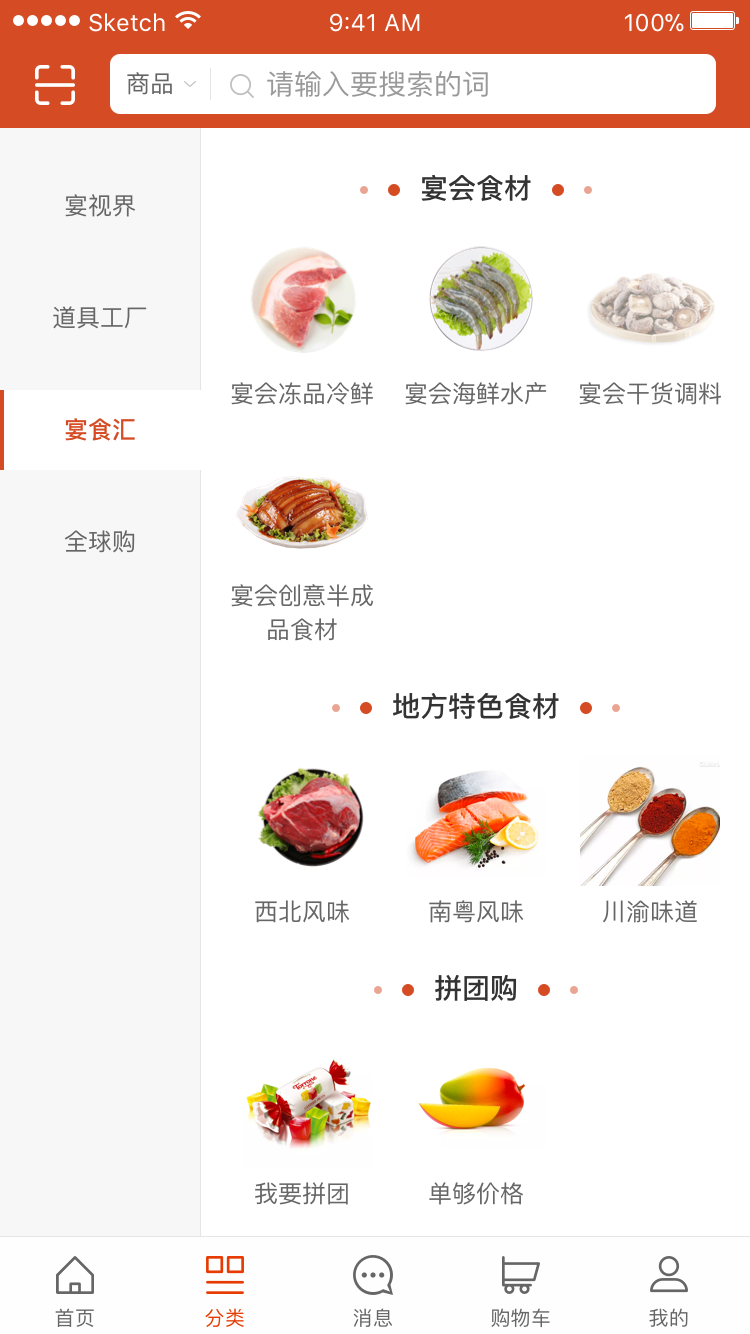750x1334 pixels.
Task: Expand the 商品 search type dropdown
Action: click(161, 85)
